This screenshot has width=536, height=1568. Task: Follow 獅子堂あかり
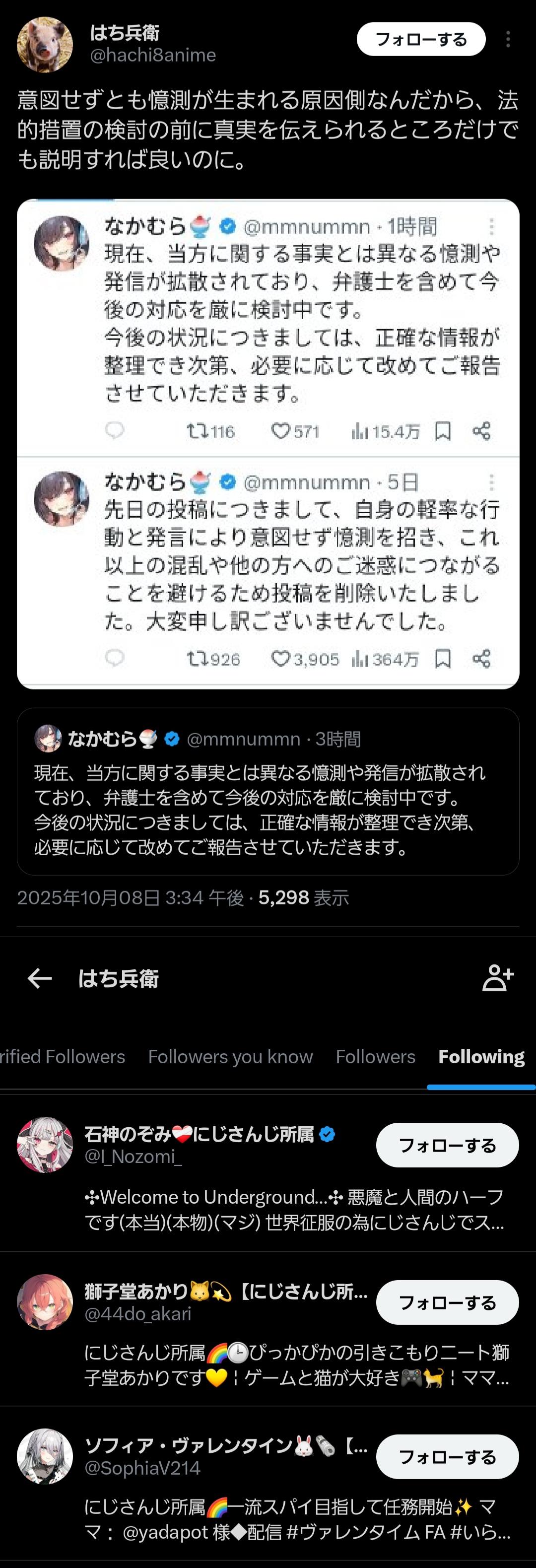point(447,1302)
